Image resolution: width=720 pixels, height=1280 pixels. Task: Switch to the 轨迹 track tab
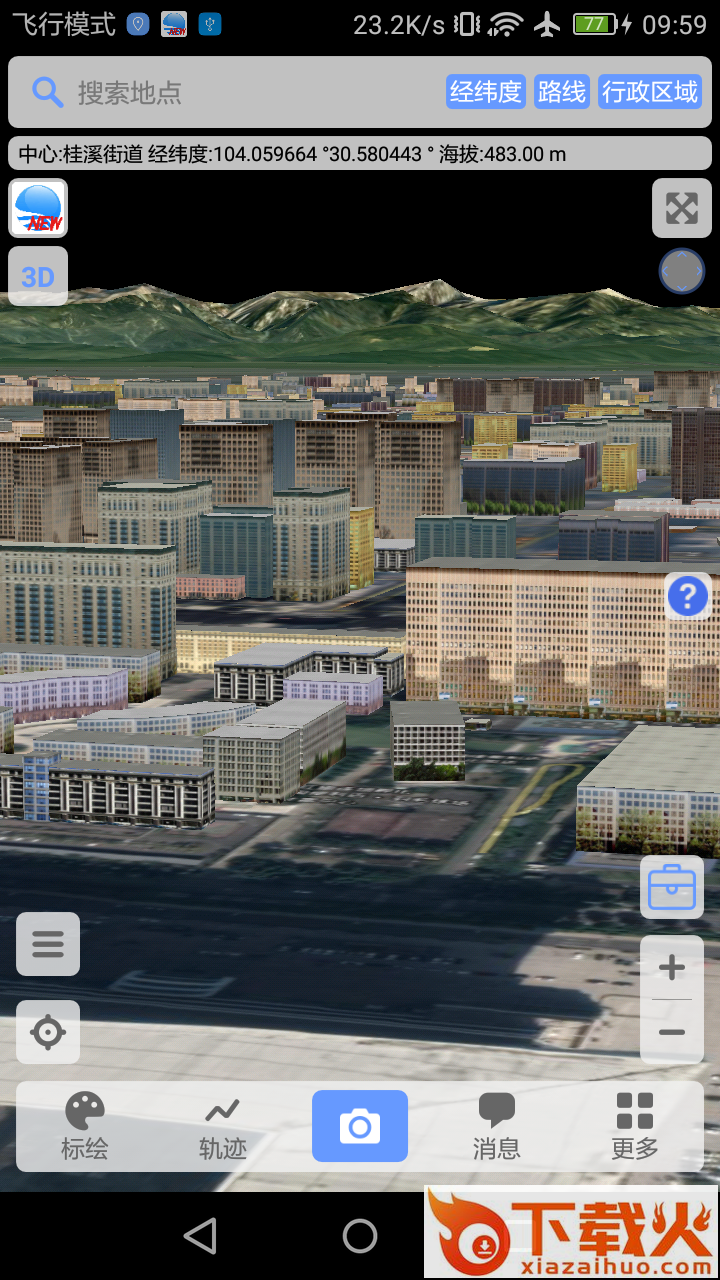(222, 1126)
